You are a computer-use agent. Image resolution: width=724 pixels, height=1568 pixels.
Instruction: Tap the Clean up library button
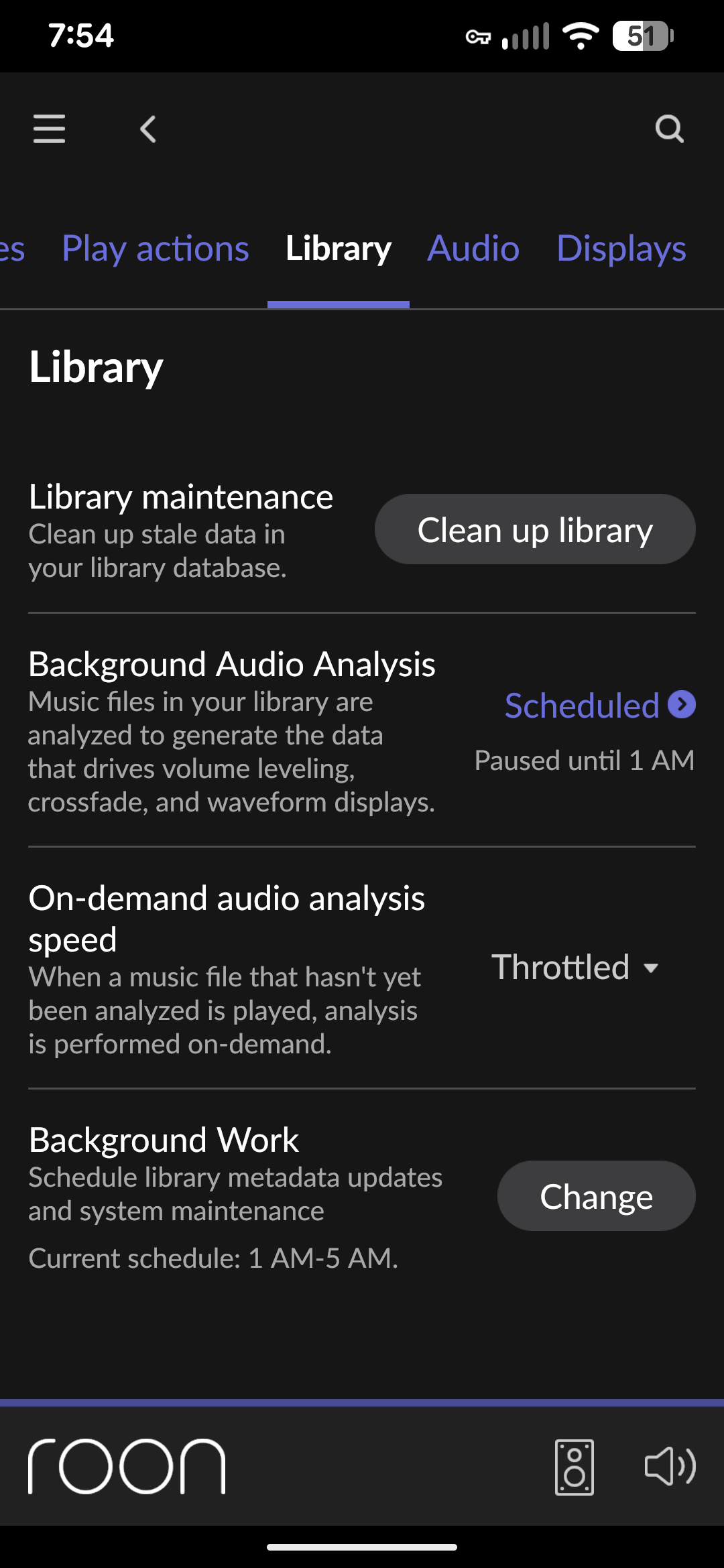click(535, 529)
